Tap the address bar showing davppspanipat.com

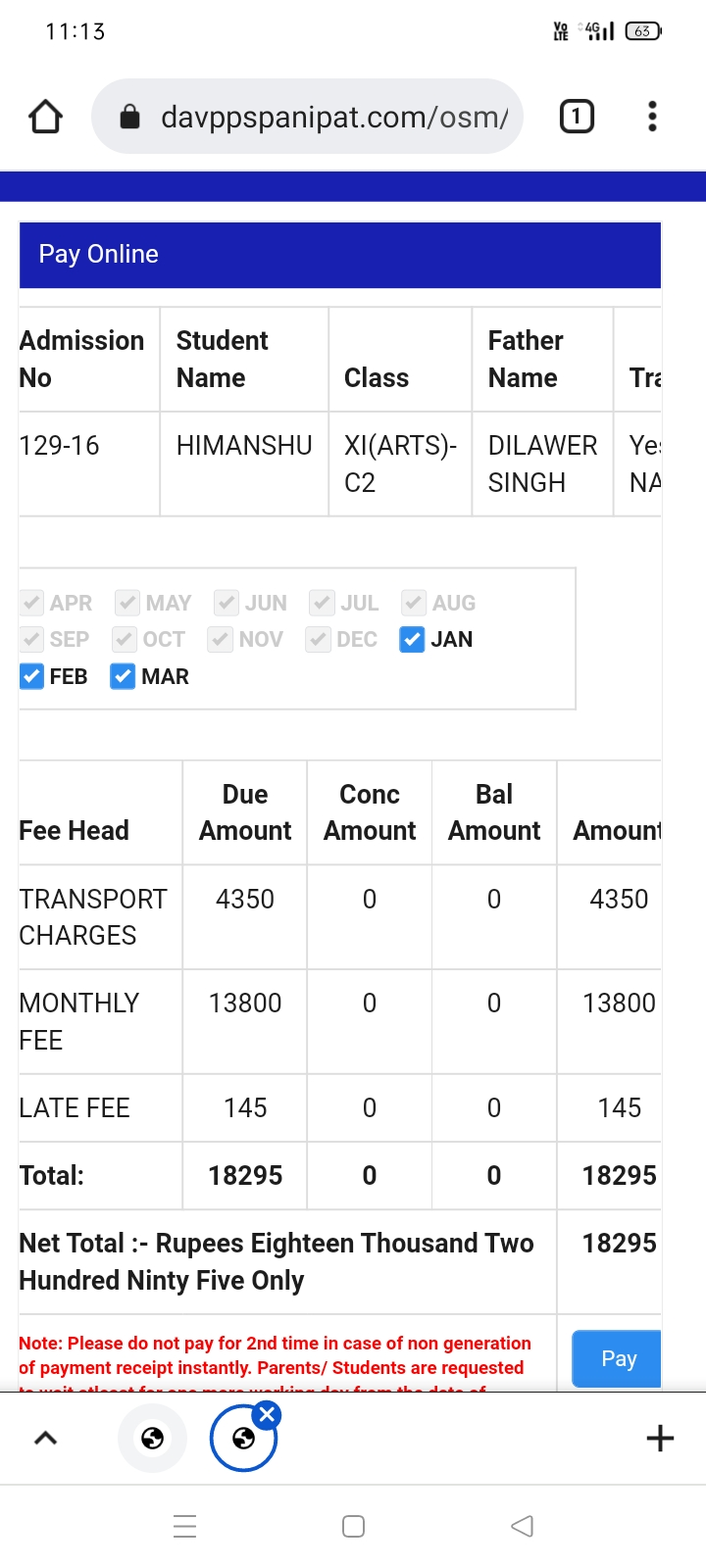(307, 117)
